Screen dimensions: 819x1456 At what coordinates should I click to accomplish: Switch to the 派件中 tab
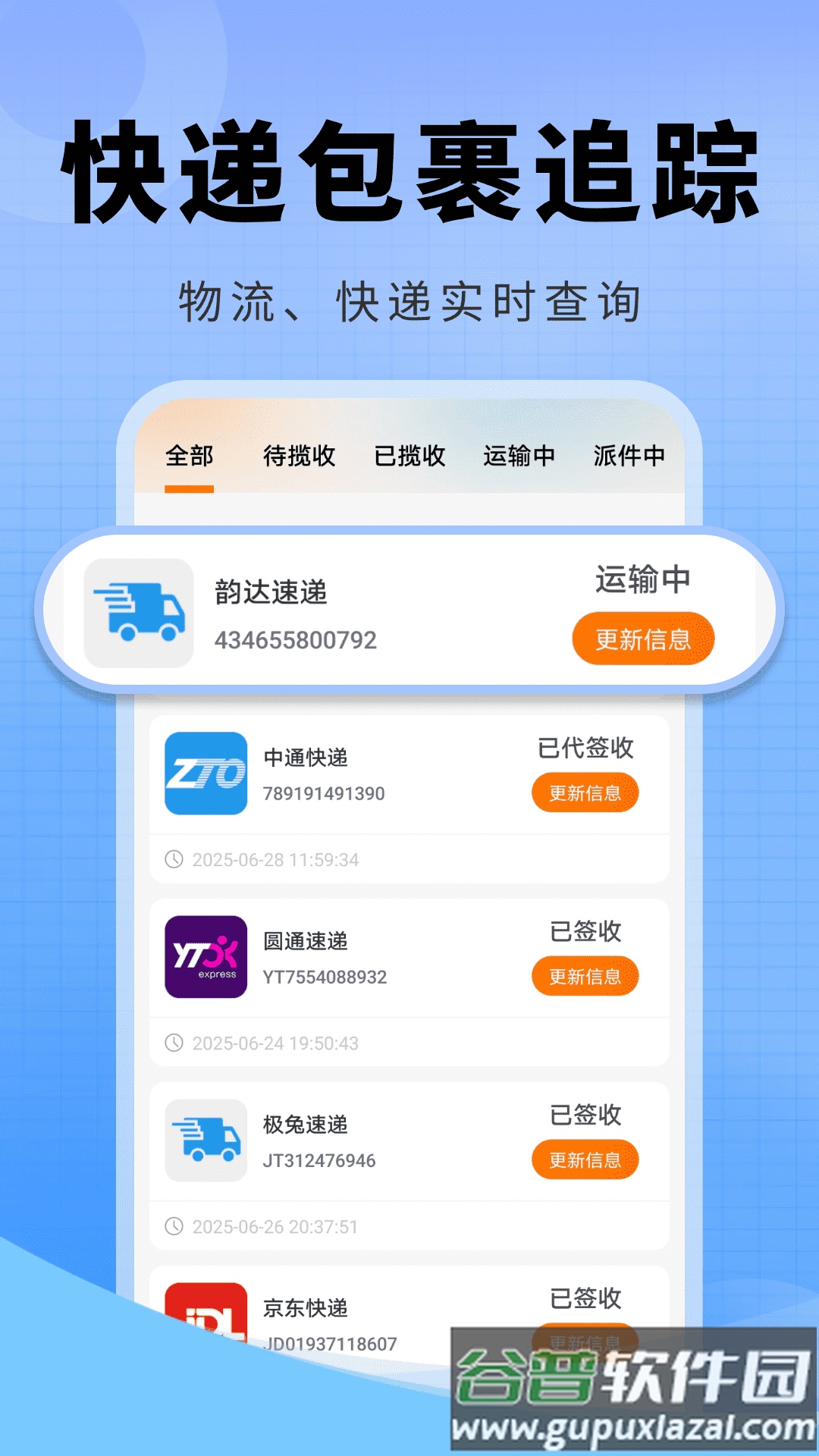(x=629, y=455)
